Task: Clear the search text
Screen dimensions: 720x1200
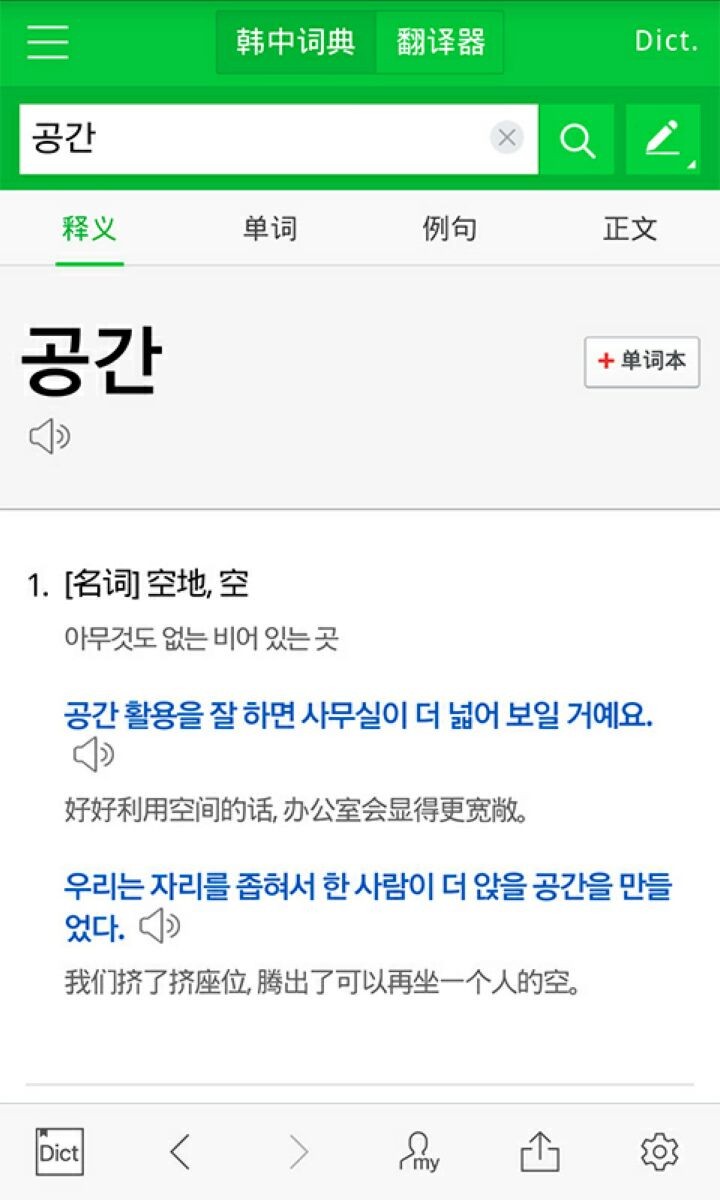Action: point(507,138)
